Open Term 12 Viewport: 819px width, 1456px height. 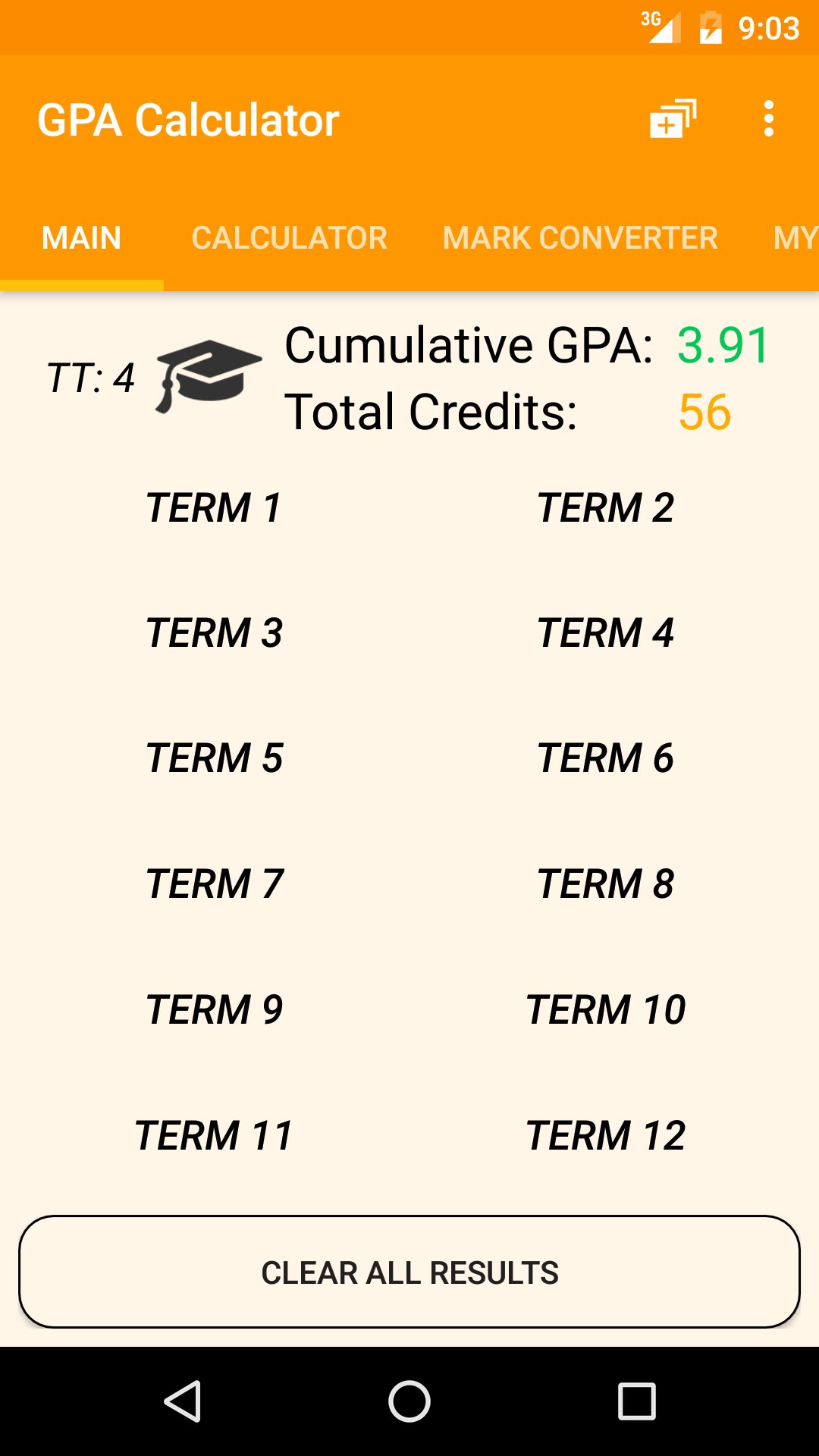point(605,1135)
